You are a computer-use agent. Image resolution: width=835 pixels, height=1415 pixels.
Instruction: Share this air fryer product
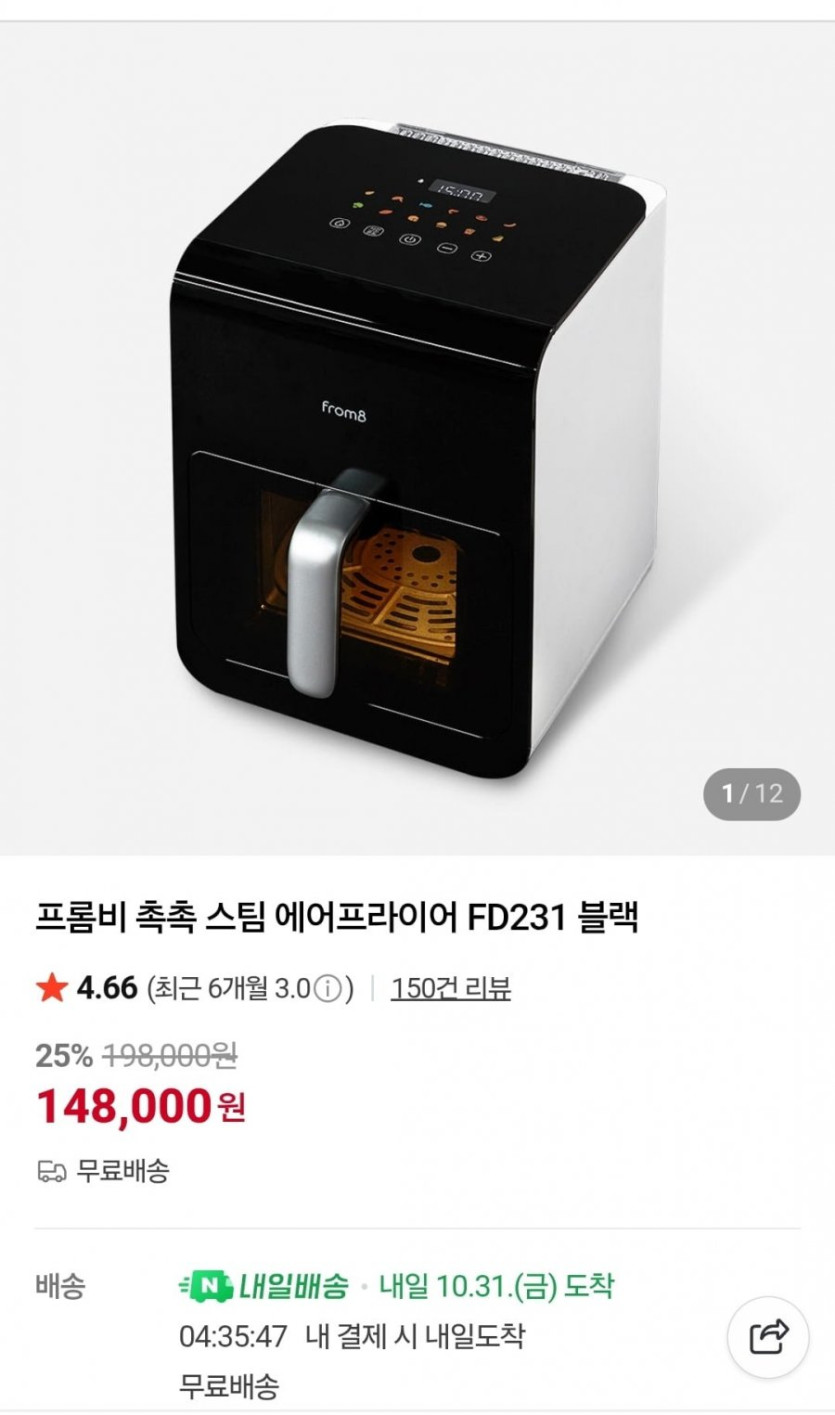(x=768, y=1338)
